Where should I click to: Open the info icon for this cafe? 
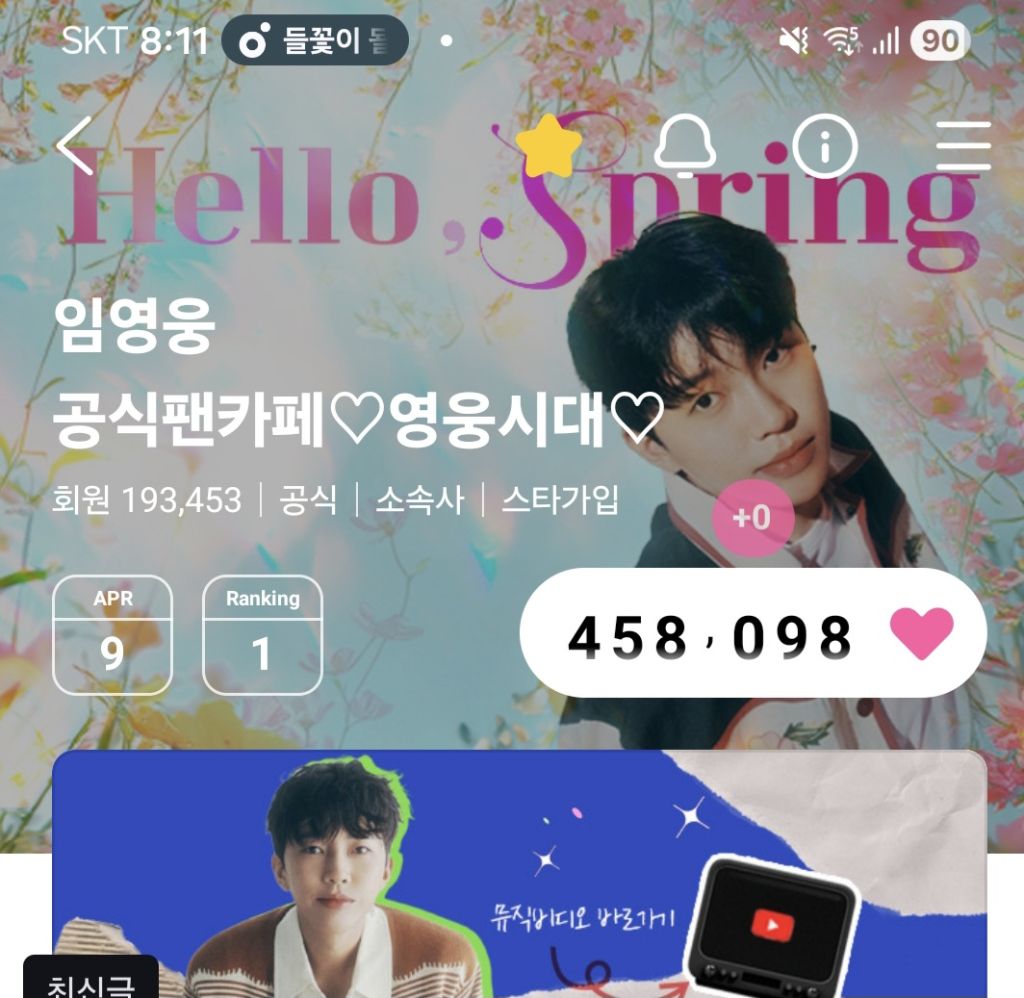click(825, 146)
